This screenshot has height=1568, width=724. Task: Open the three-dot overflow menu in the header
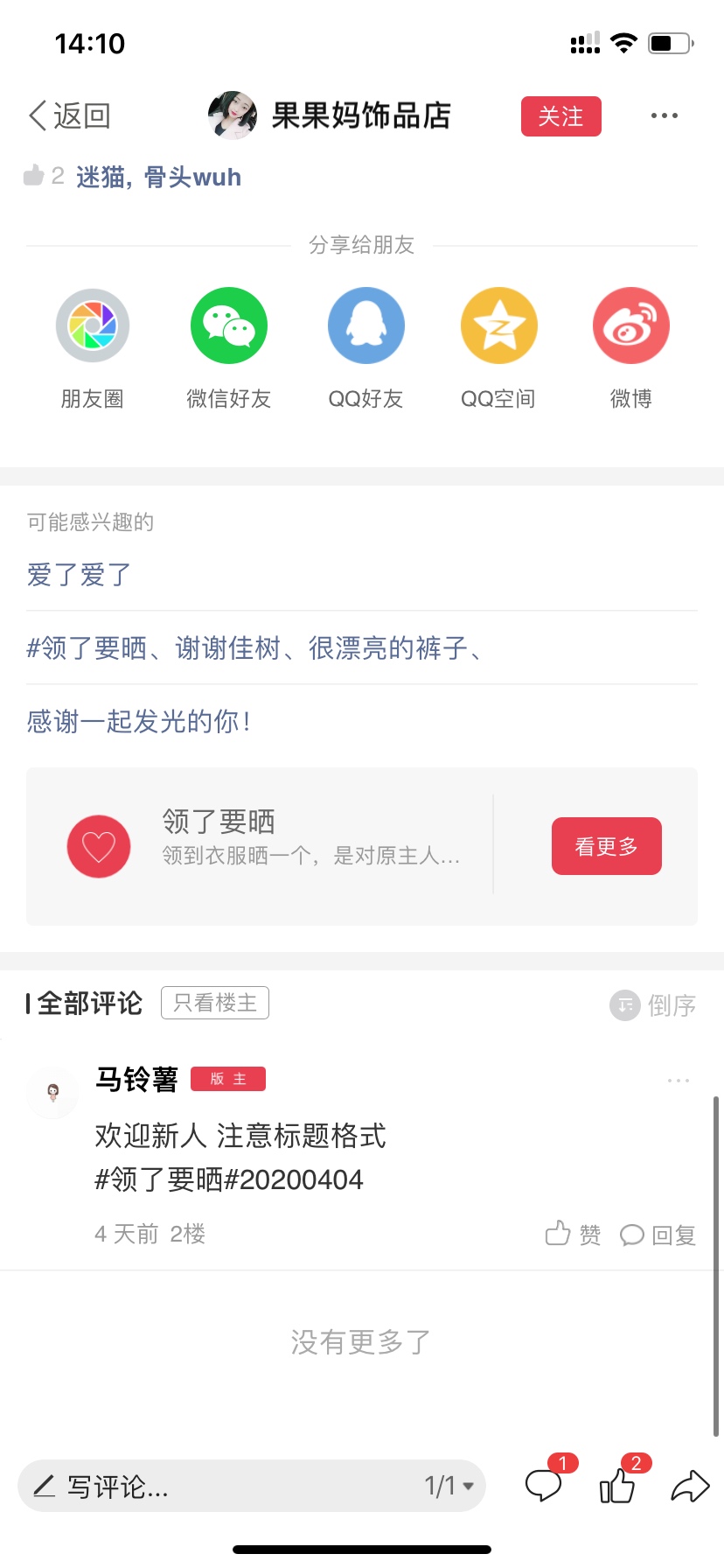665,115
